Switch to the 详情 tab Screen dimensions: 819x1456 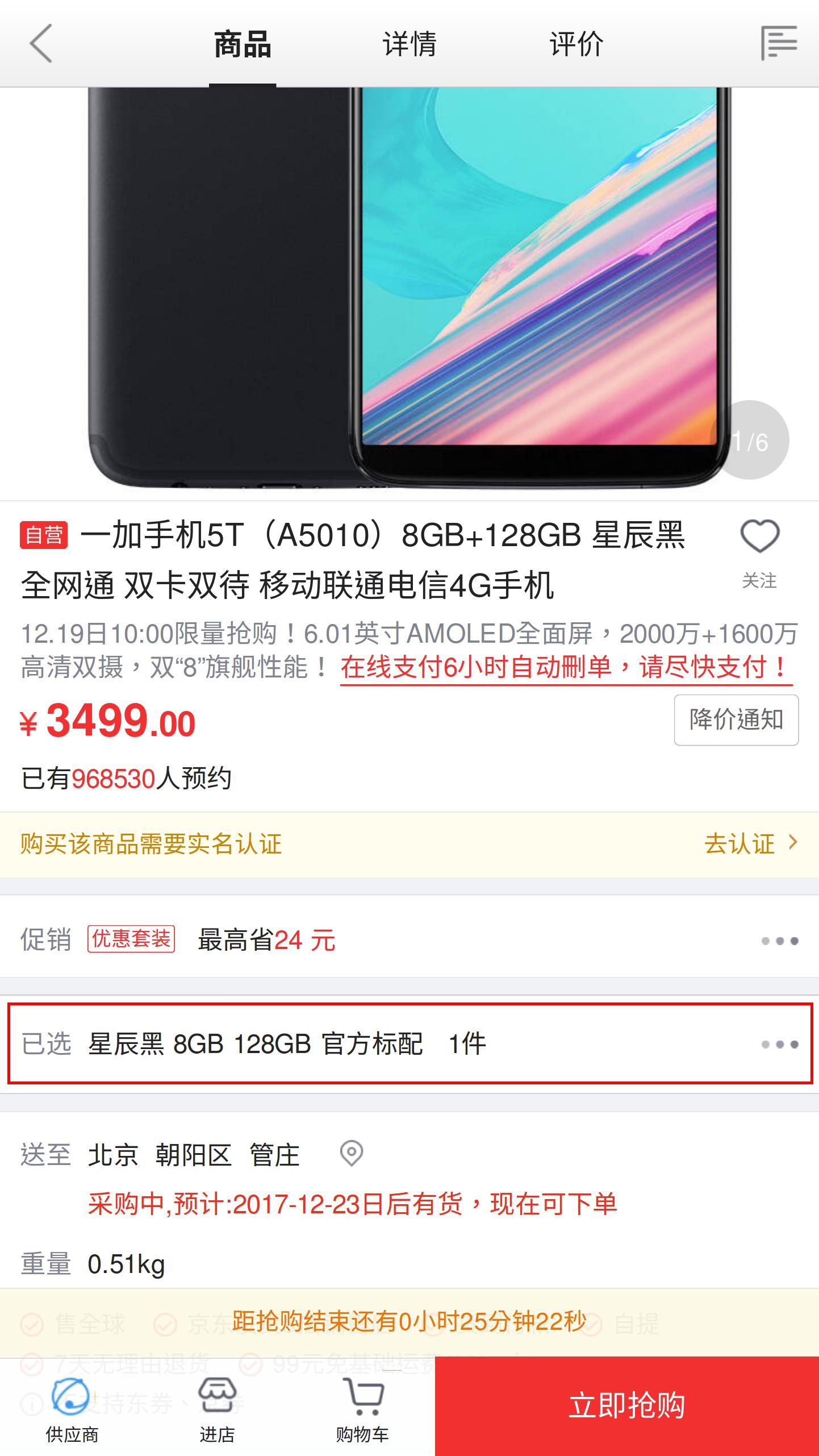pyautogui.click(x=409, y=44)
